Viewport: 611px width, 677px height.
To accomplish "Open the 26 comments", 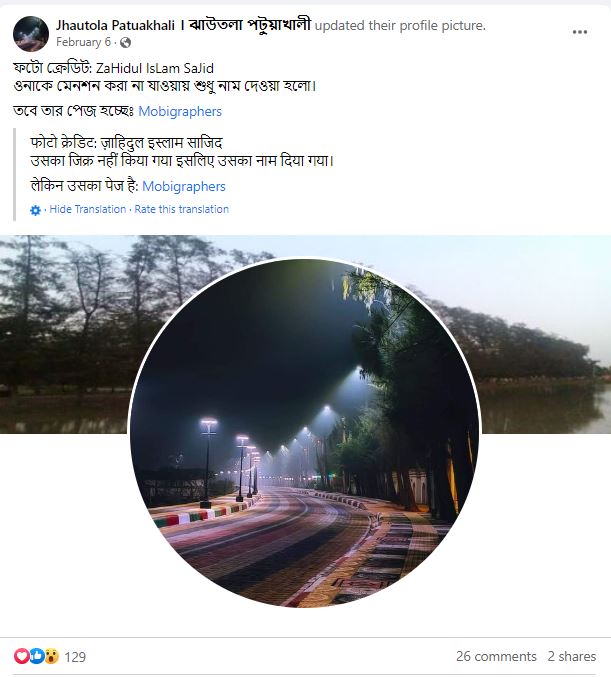I will tap(496, 656).
